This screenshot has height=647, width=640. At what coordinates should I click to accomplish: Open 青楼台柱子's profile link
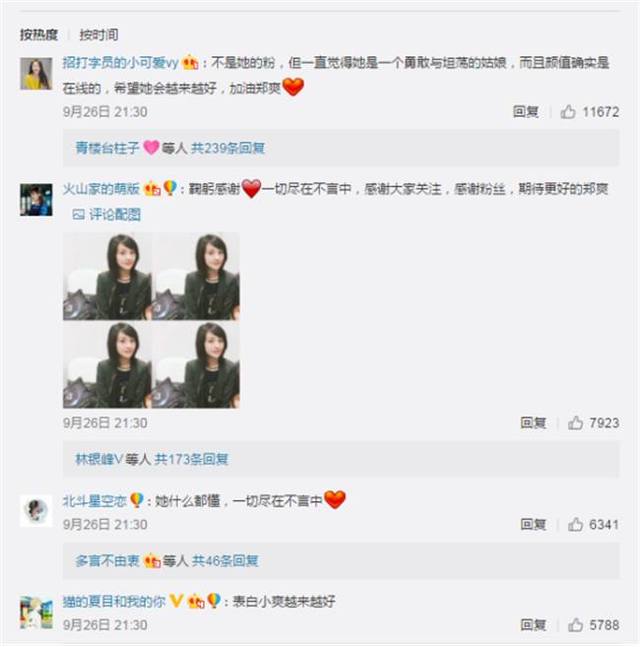click(x=108, y=148)
